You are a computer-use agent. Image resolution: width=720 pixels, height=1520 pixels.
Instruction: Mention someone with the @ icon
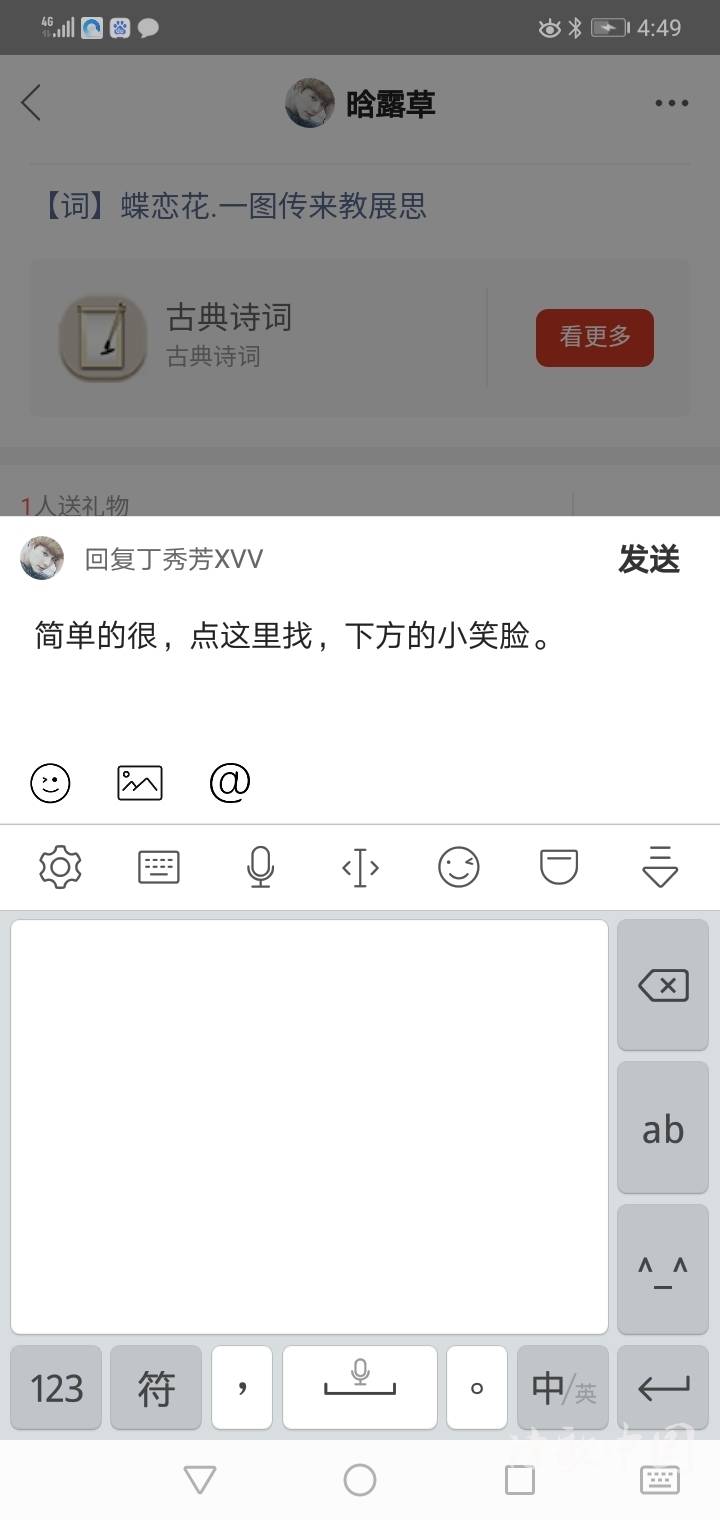click(230, 782)
